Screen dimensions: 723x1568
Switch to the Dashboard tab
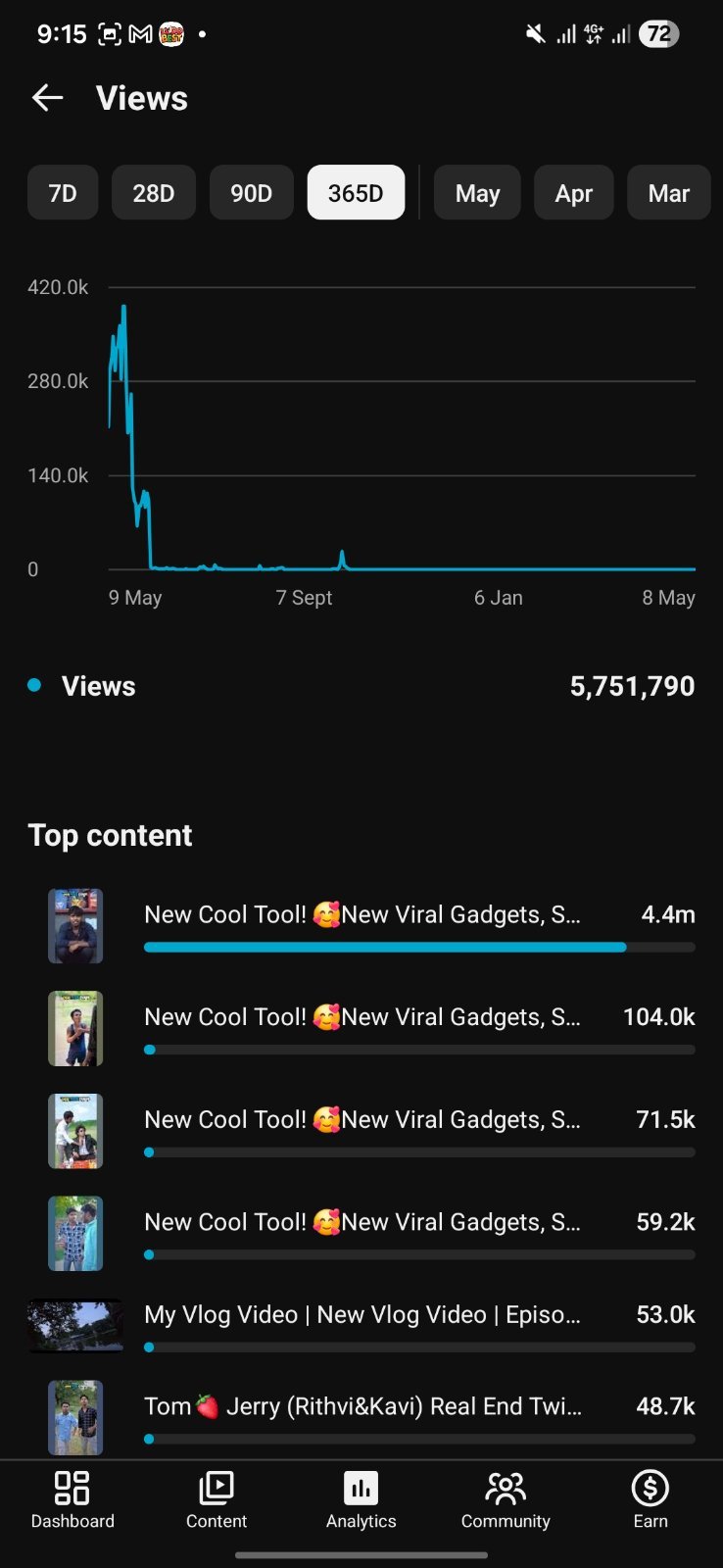(72, 1500)
